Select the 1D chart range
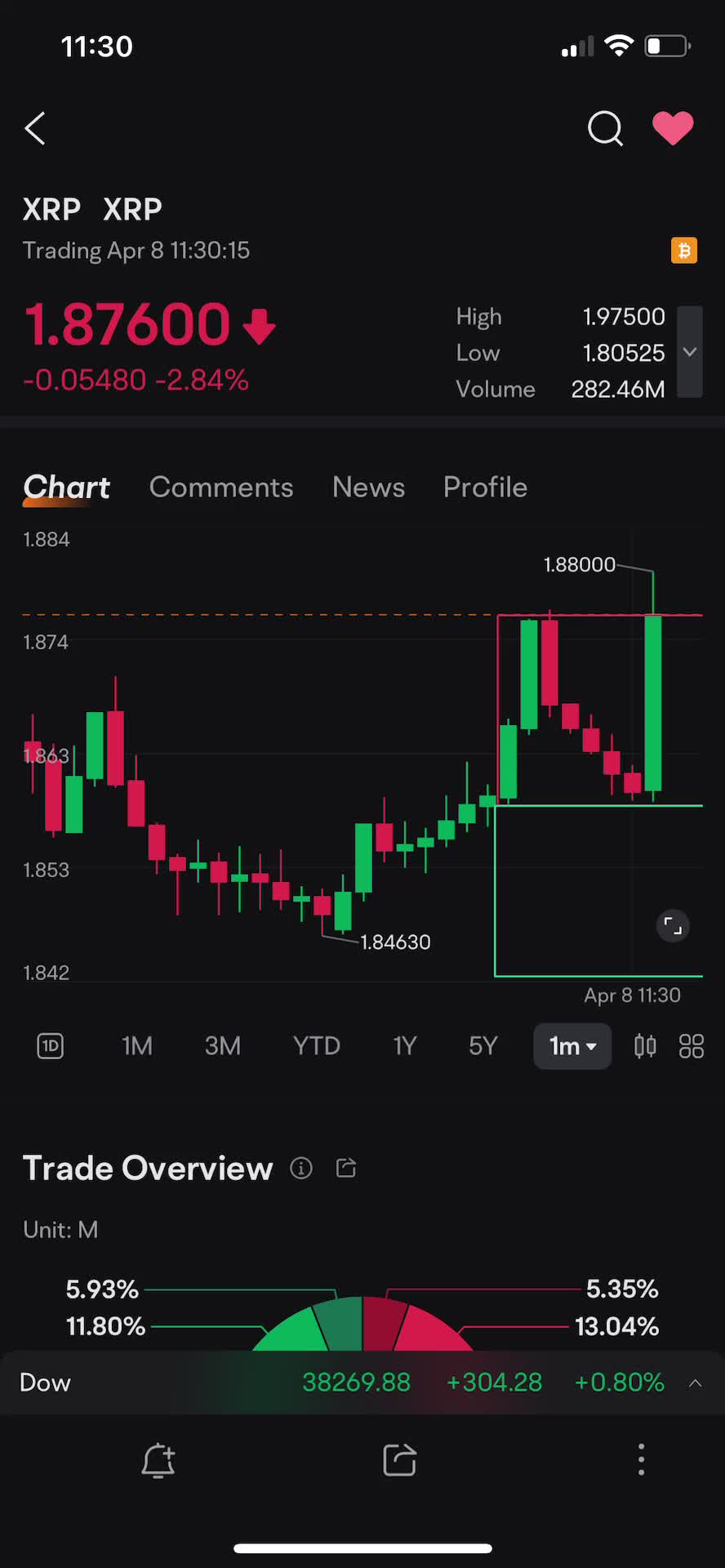The image size is (725, 1568). click(x=51, y=1046)
